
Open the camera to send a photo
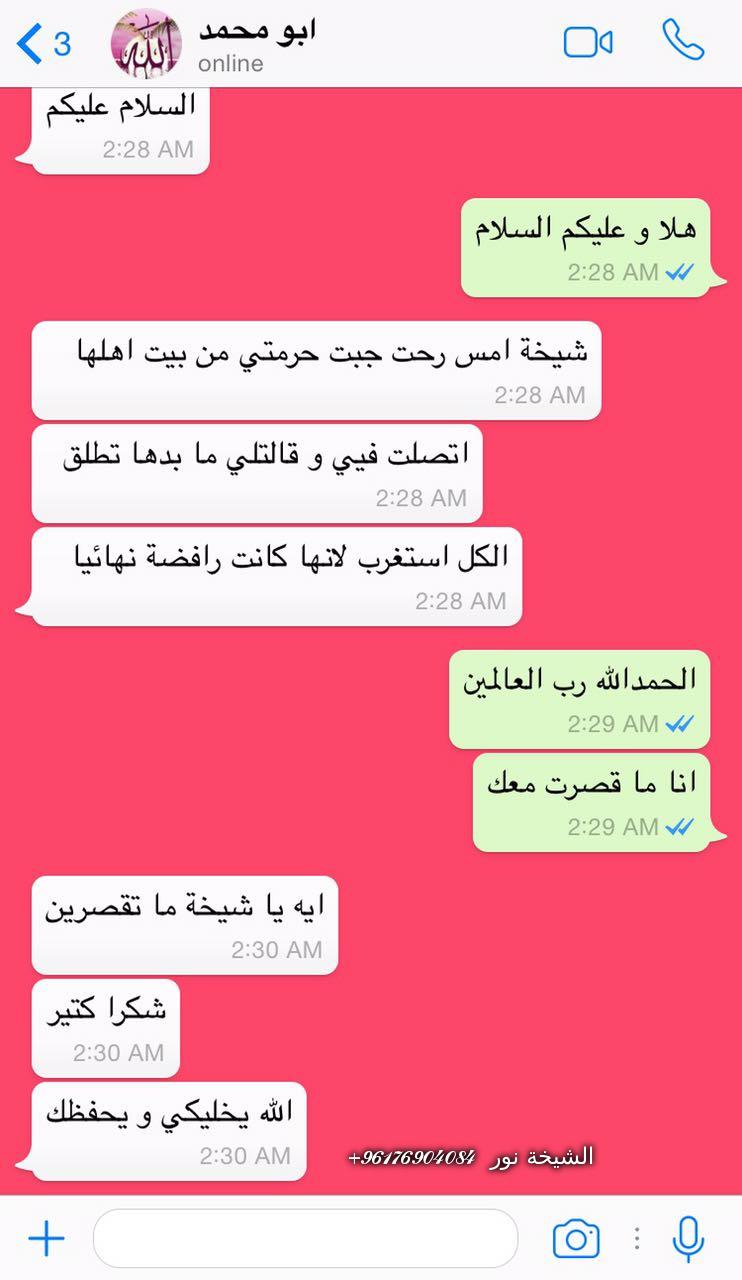pyautogui.click(x=577, y=1240)
